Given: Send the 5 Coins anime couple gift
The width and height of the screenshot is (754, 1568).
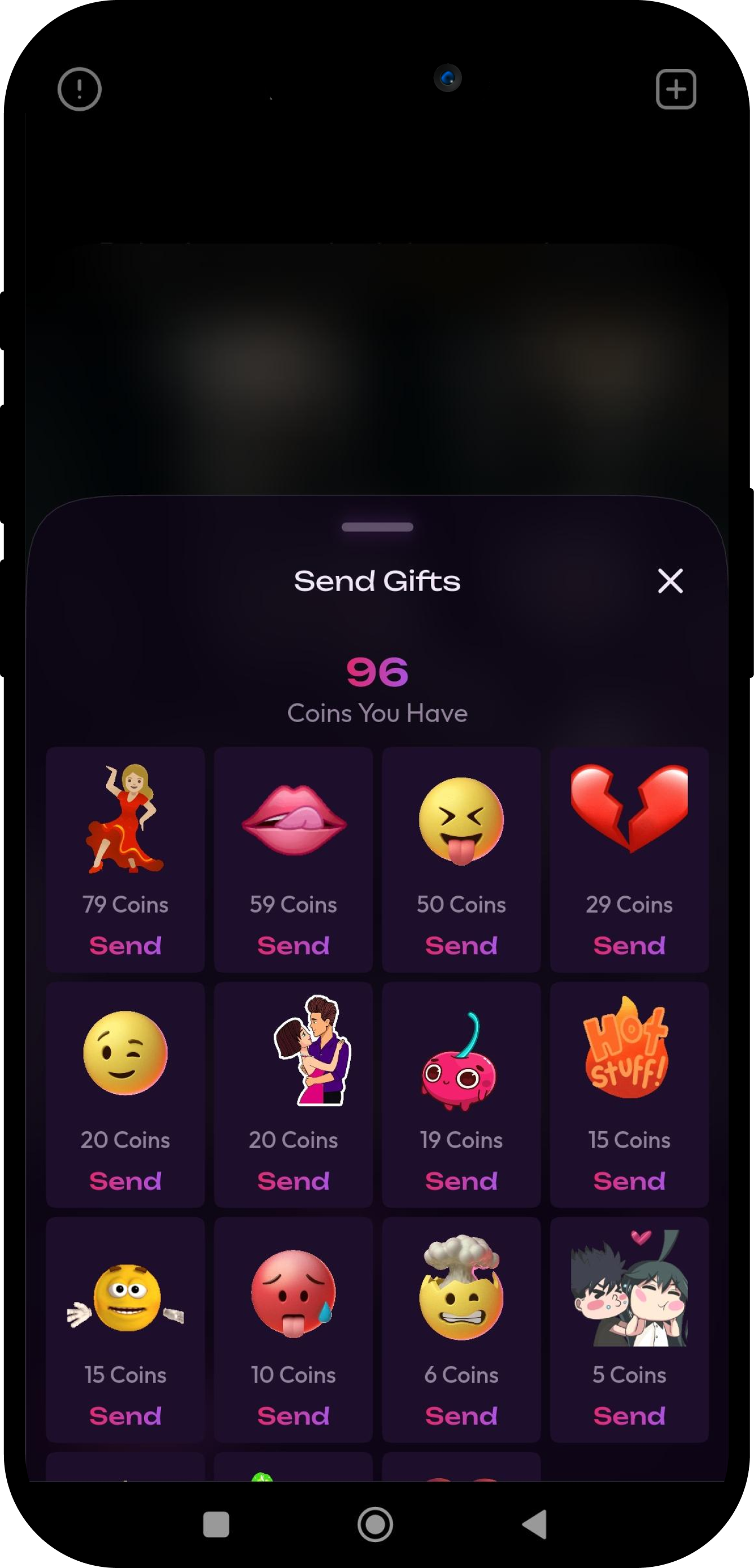Looking at the screenshot, I should pos(629,1416).
